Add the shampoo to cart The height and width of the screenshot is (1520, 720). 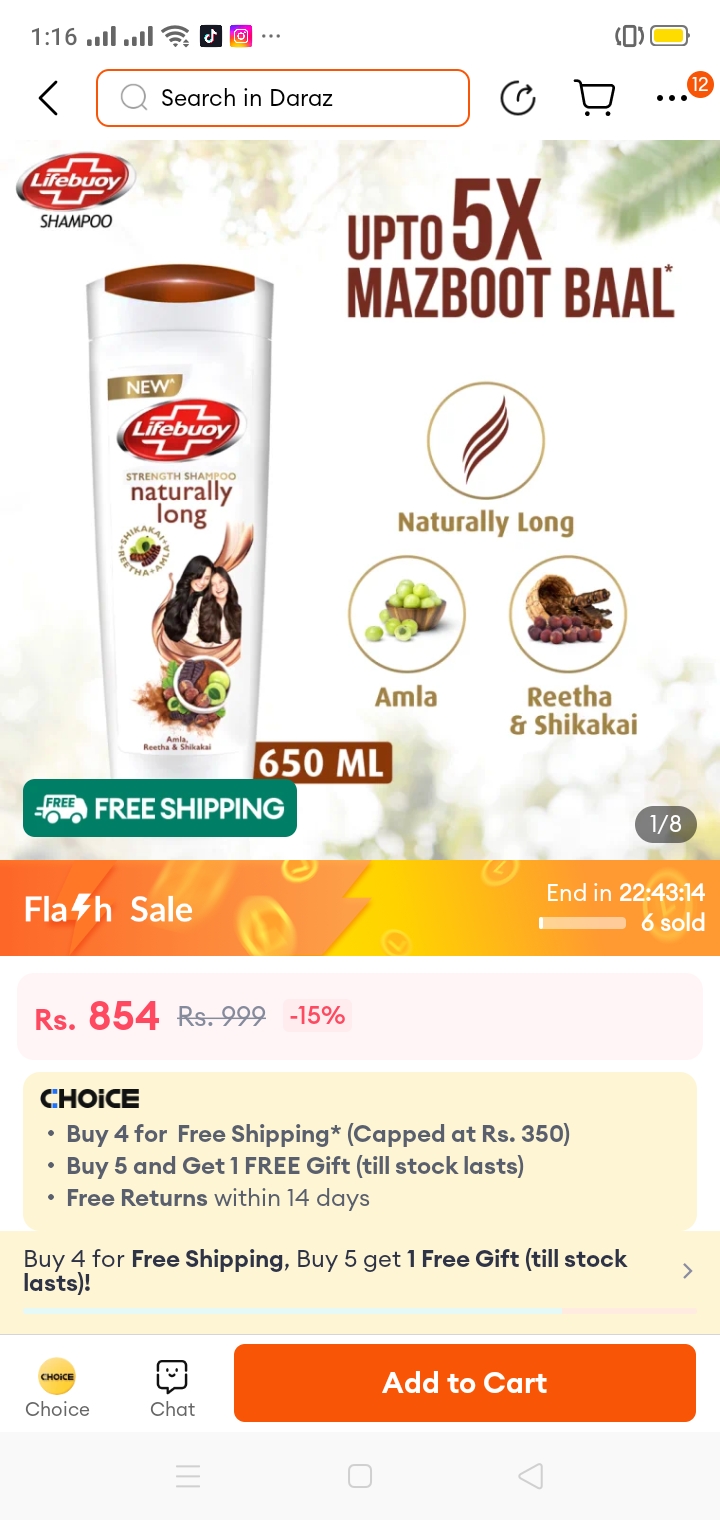pos(464,1383)
